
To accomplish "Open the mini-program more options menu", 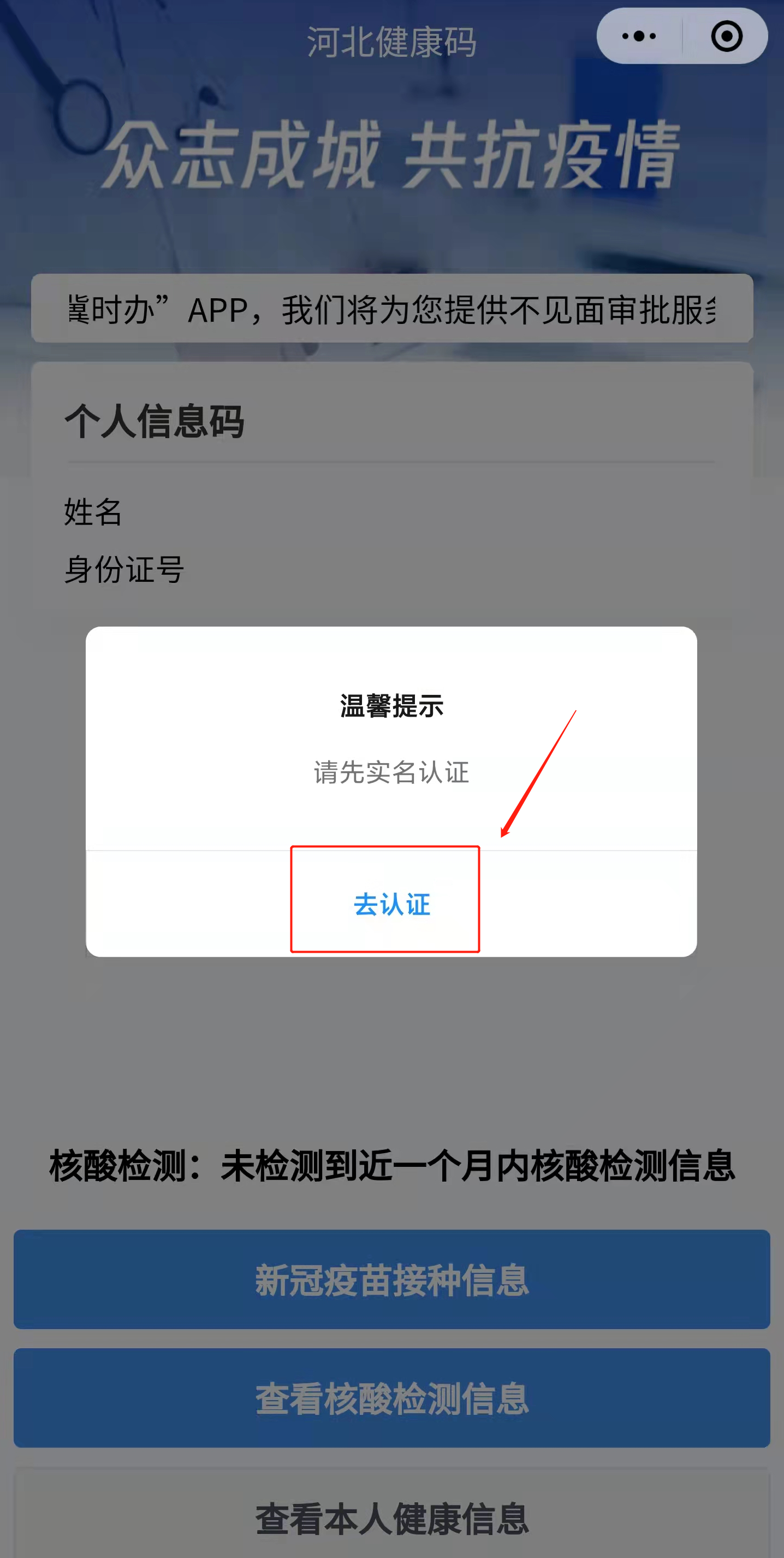I will point(639,36).
